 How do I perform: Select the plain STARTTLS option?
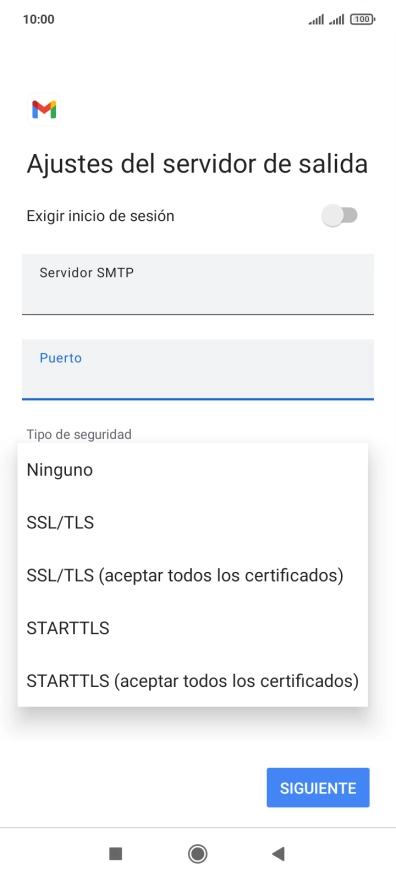point(192,628)
